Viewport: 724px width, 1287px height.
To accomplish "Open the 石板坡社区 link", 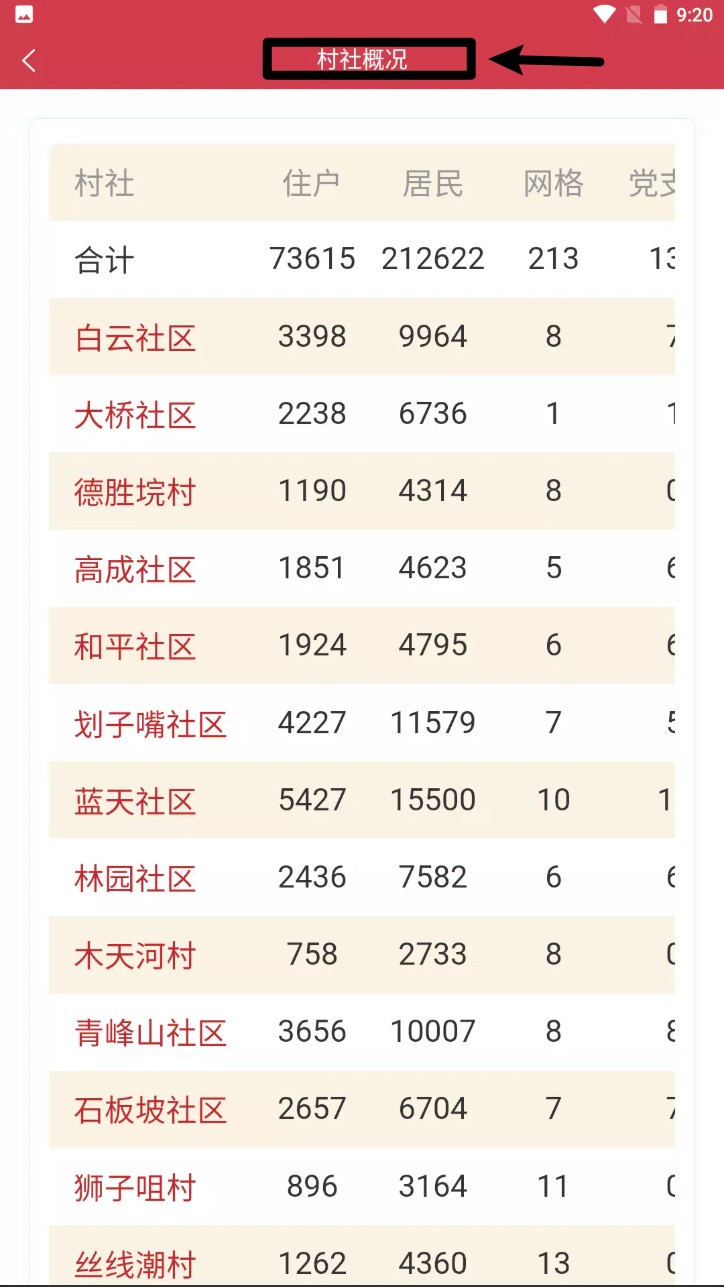I will (150, 1109).
